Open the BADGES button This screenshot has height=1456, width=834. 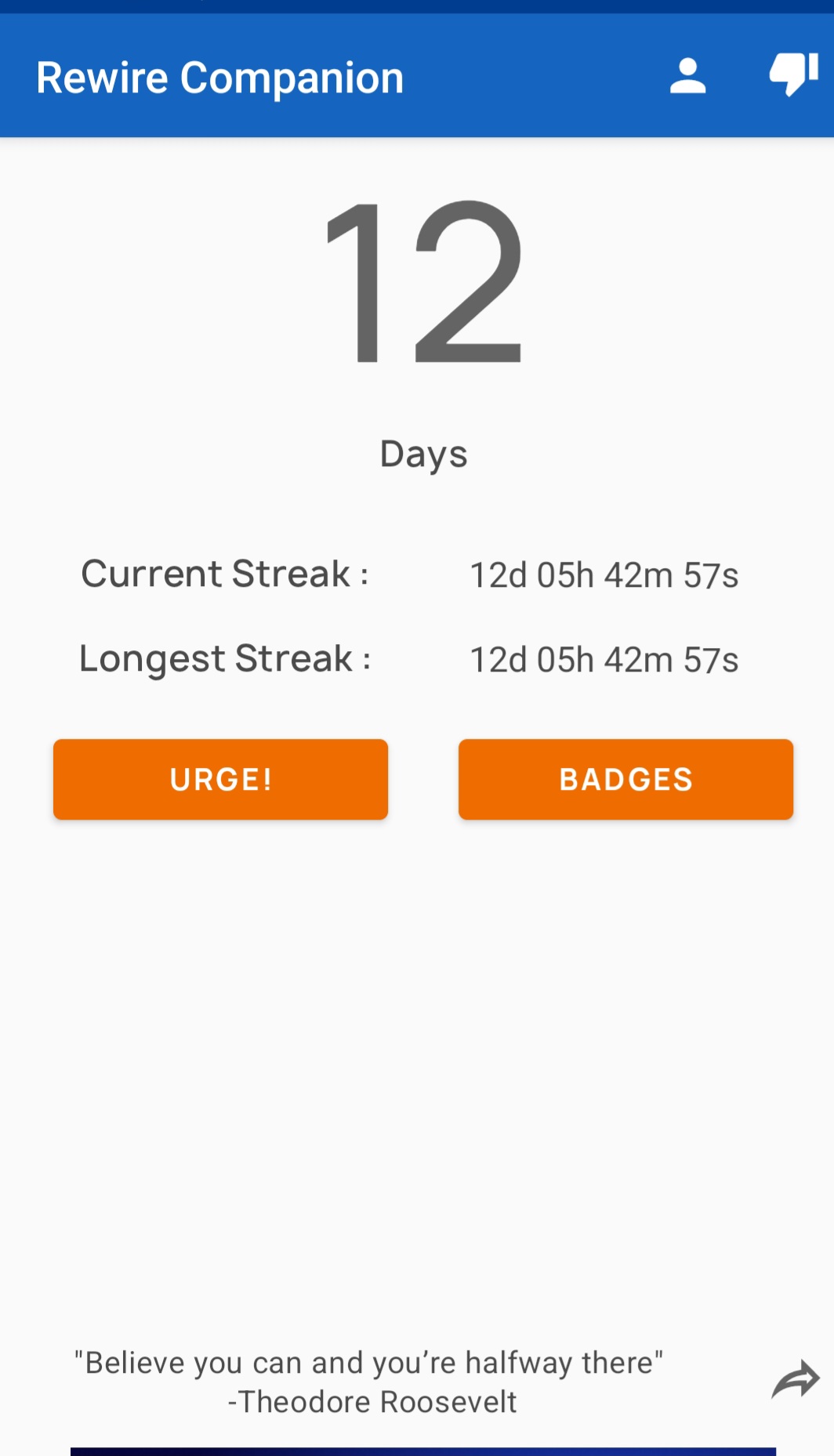pyautogui.click(x=625, y=779)
